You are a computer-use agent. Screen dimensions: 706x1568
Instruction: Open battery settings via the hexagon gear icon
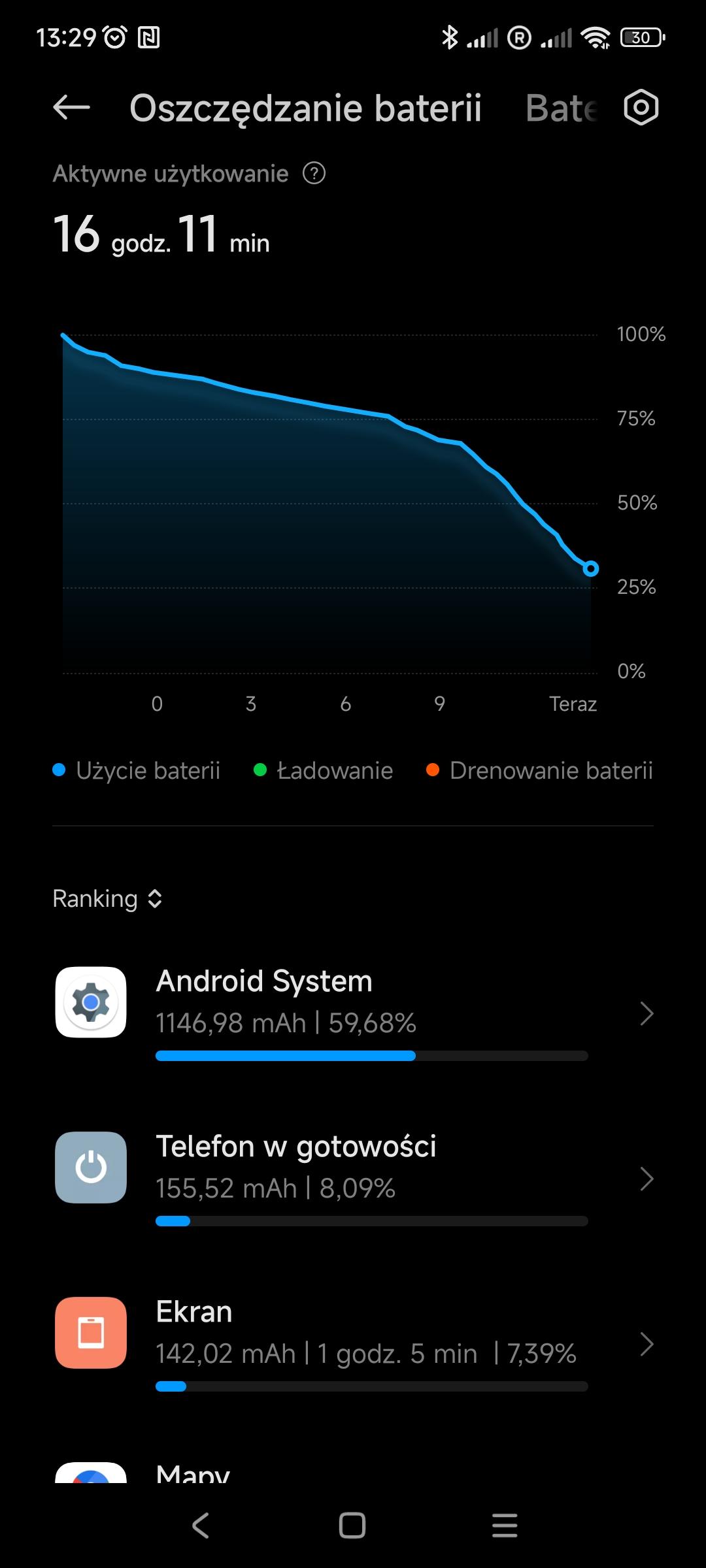pos(641,107)
